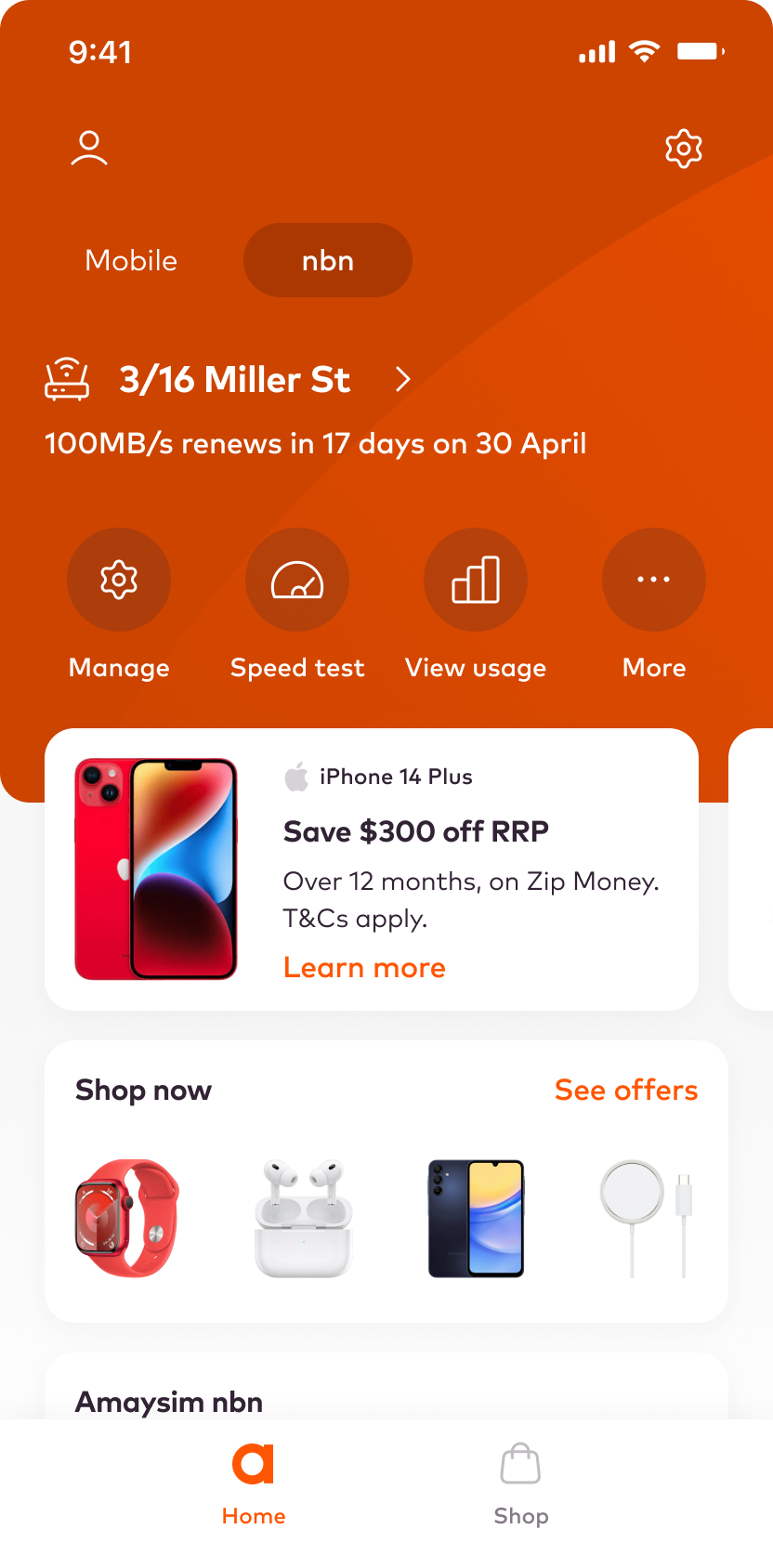Run the Speed test
This screenshot has height=1568, width=773.
point(297,580)
